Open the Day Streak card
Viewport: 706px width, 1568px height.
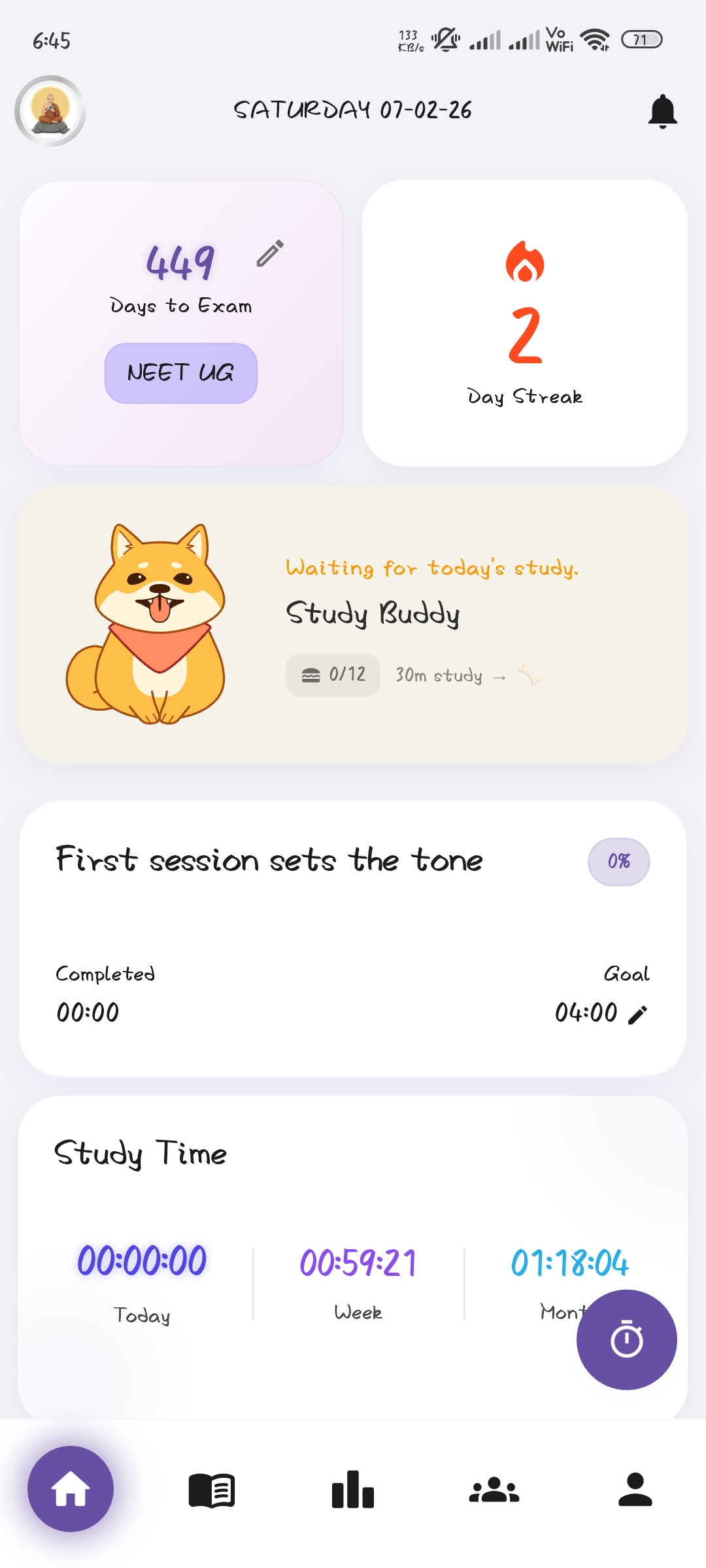point(525,323)
